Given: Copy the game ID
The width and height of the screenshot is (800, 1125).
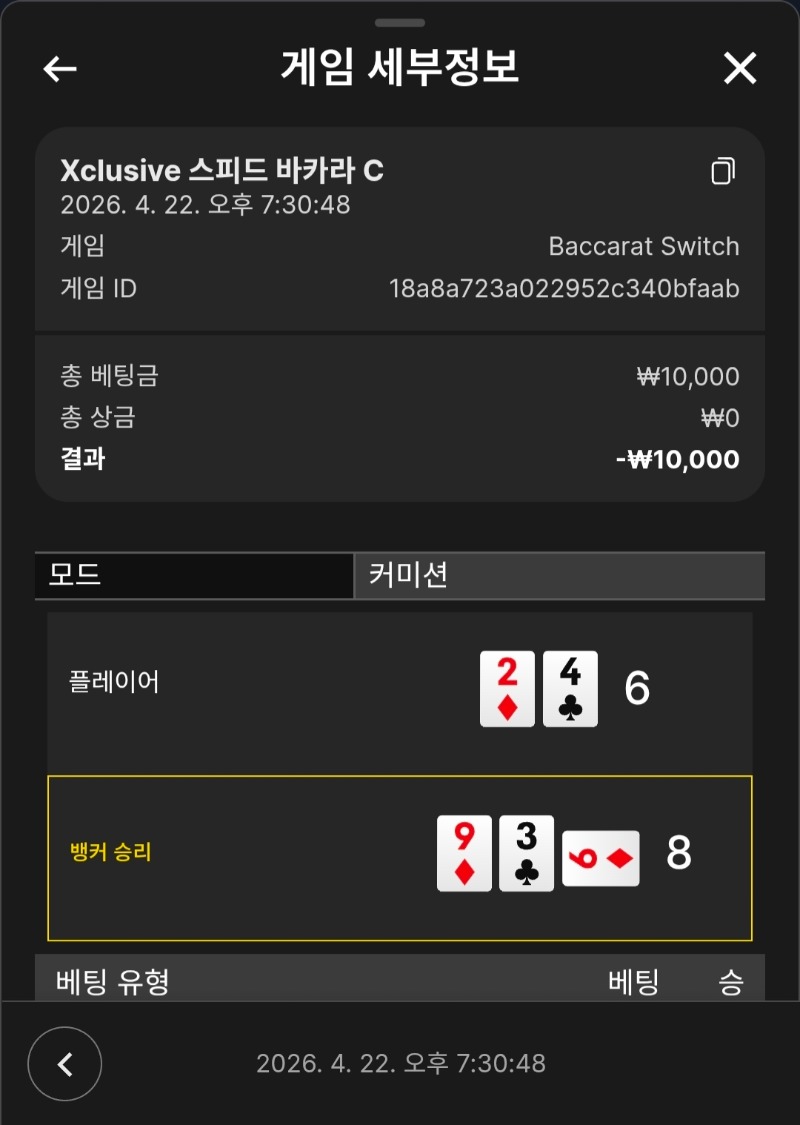Looking at the screenshot, I should point(723,171).
